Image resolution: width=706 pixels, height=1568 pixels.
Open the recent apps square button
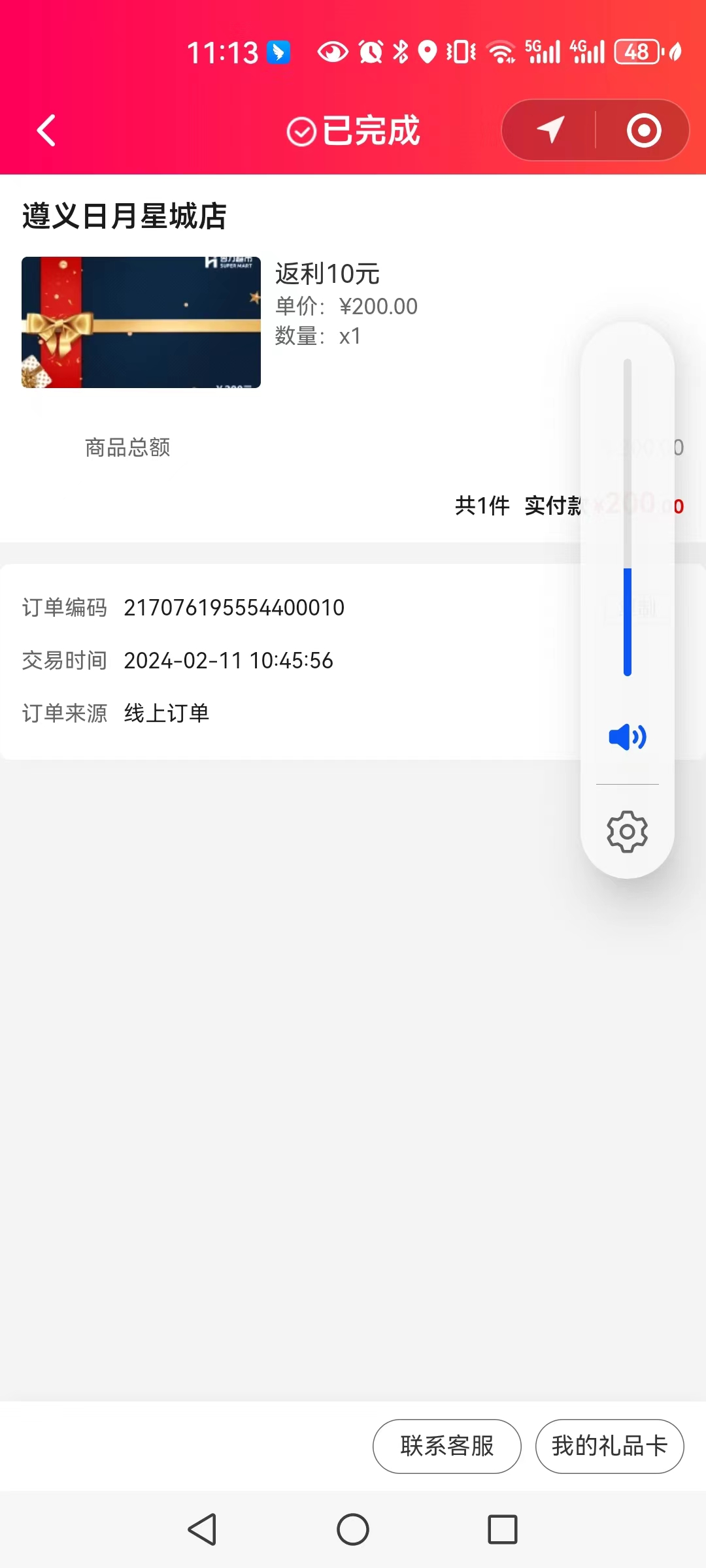click(x=503, y=1529)
